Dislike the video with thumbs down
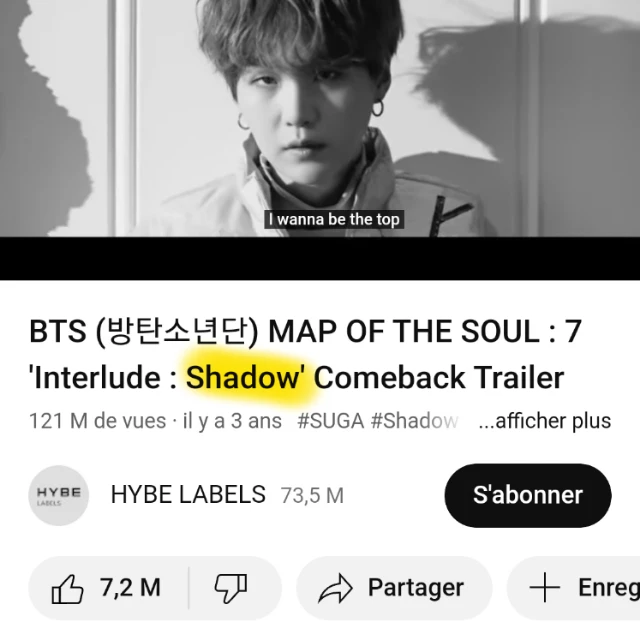This screenshot has height=640, width=640. [235, 588]
